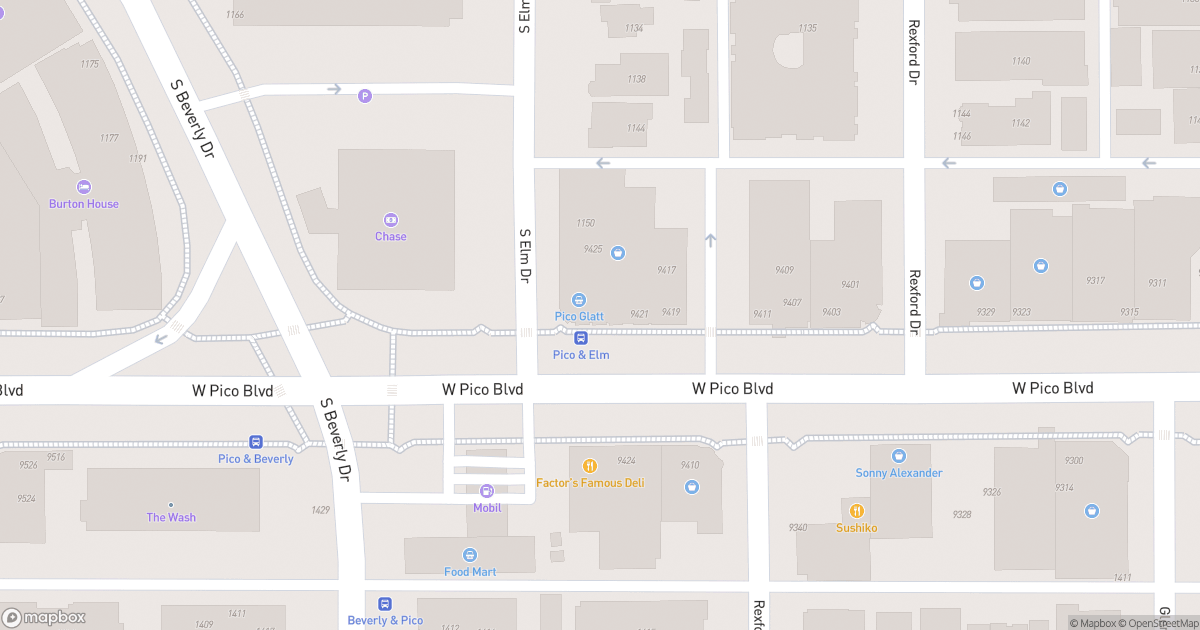Select the Pico & Beverly bus stop
Screen dimensions: 1200x630
256,442
